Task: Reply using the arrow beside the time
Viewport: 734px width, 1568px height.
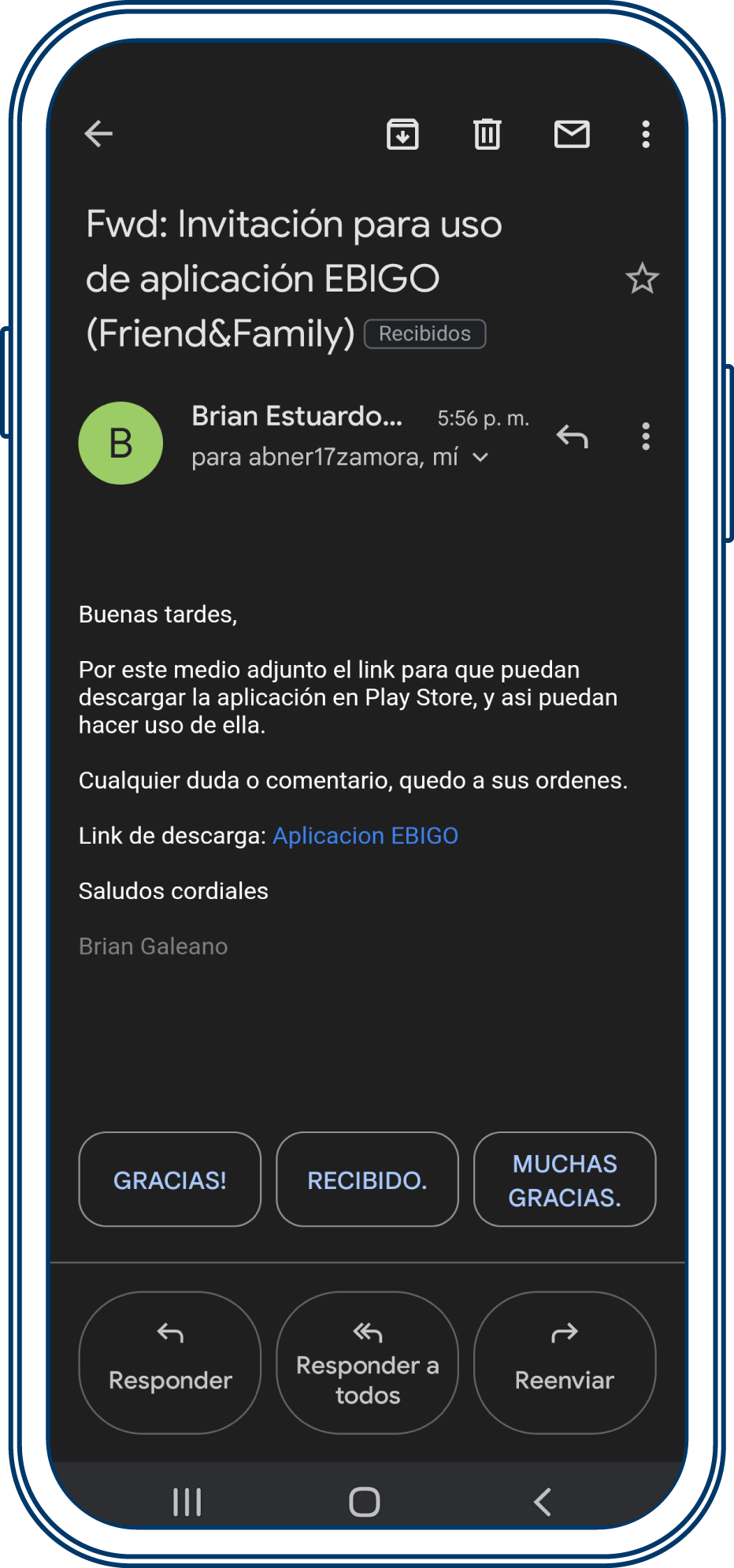Action: 573,437
